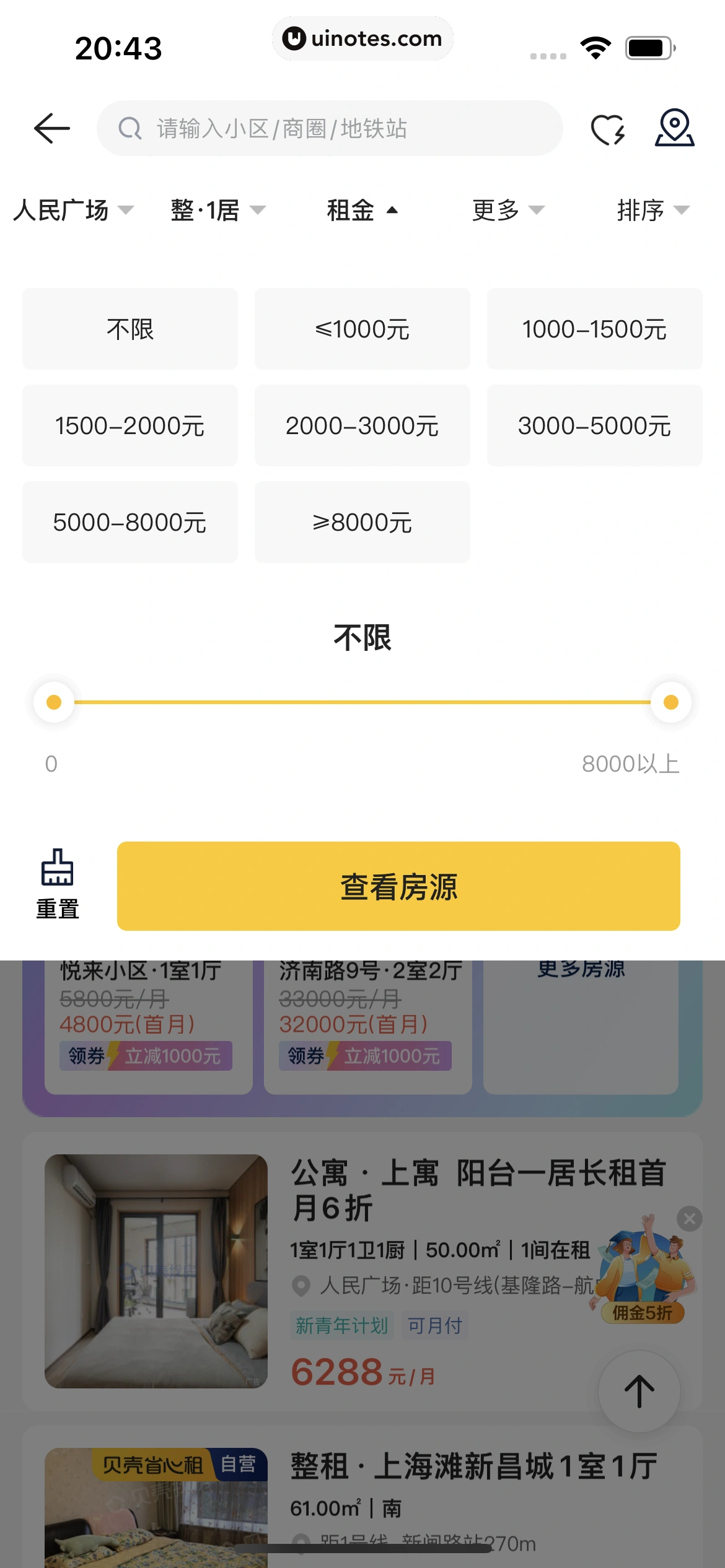Pick the 2000–3000元 rent range
This screenshot has width=725, height=1568.
point(362,425)
